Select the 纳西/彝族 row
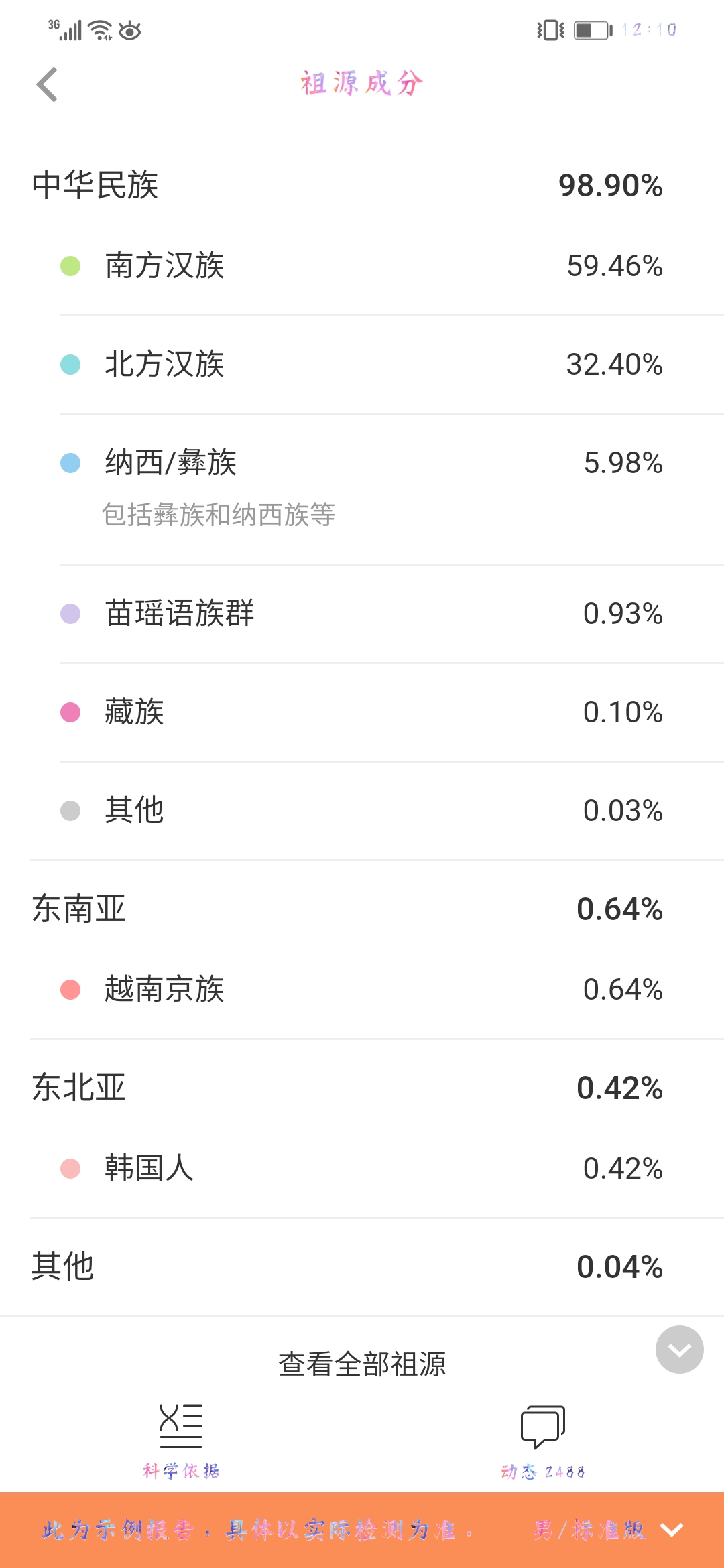 point(362,489)
